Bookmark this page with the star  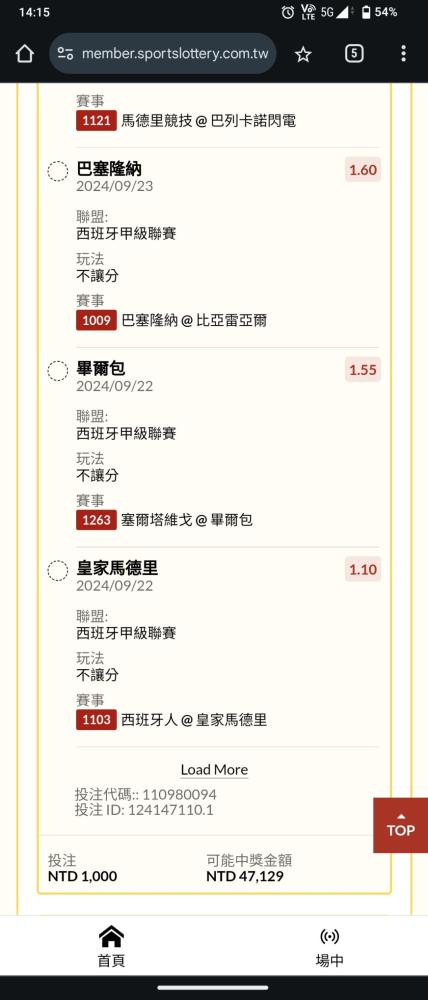(x=303, y=54)
